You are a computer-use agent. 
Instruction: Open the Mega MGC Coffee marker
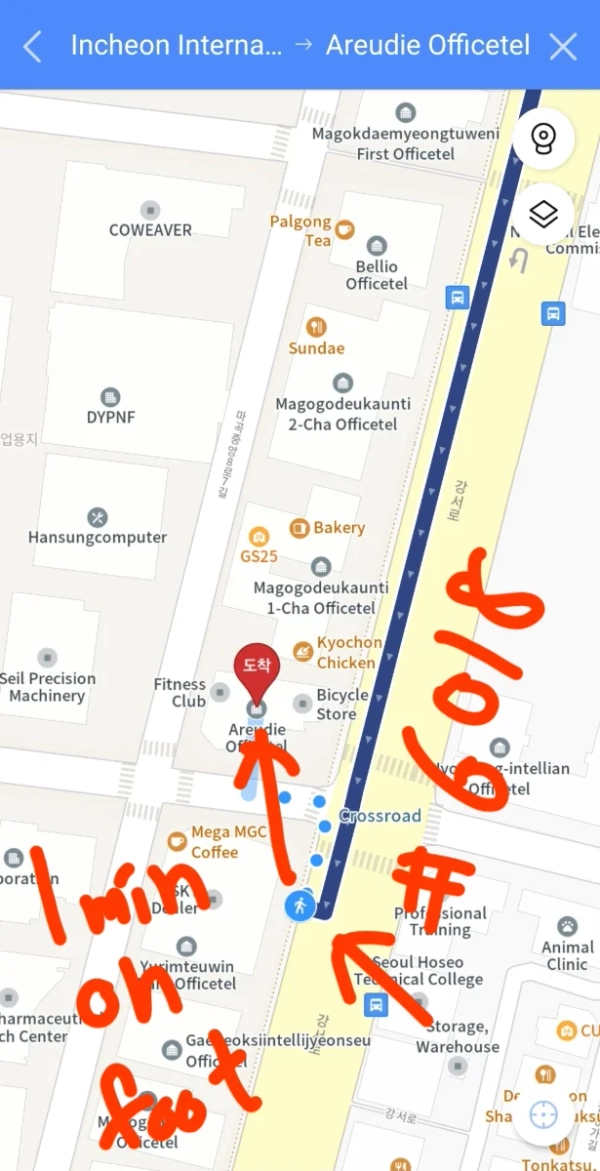tap(177, 840)
